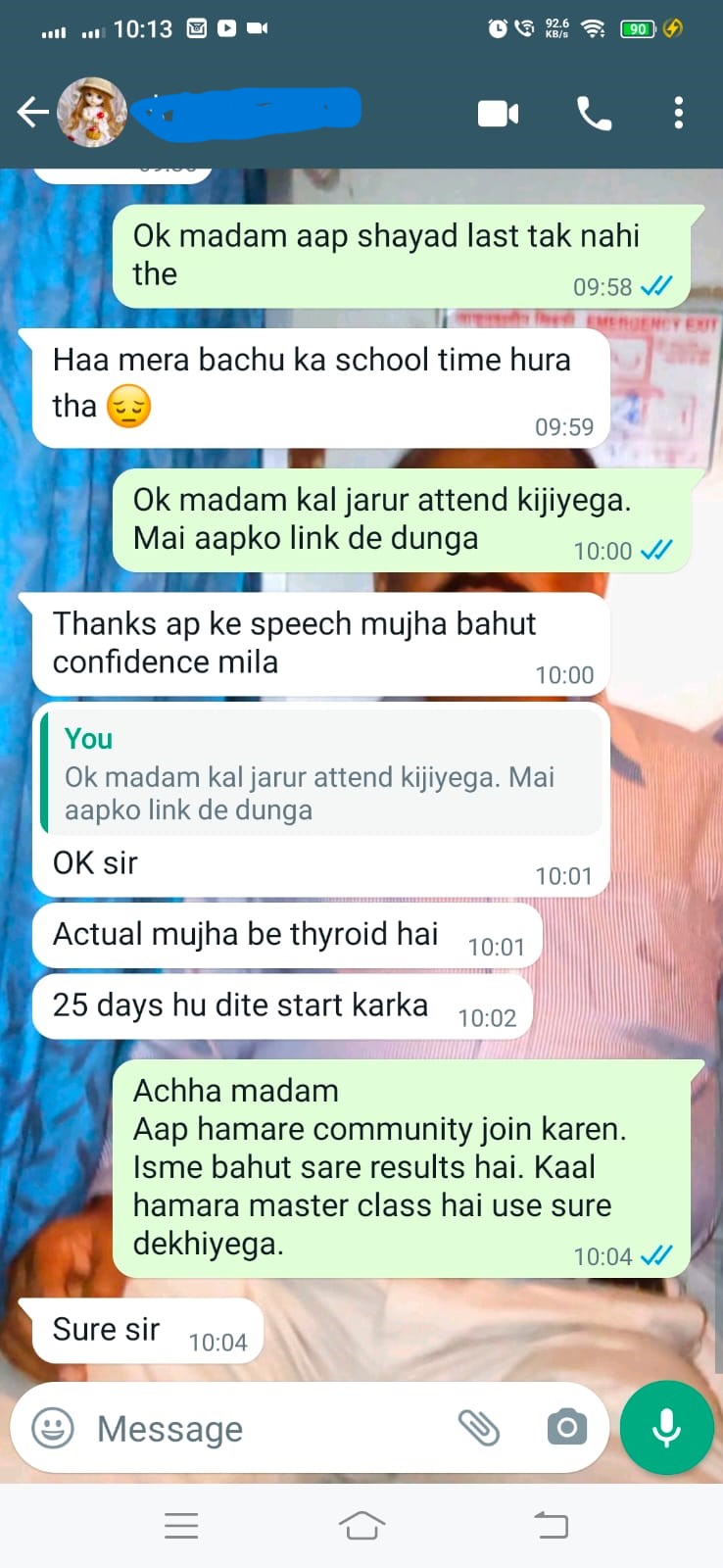This screenshot has width=723, height=1568.
Task: Start a video call
Action: [x=498, y=114]
